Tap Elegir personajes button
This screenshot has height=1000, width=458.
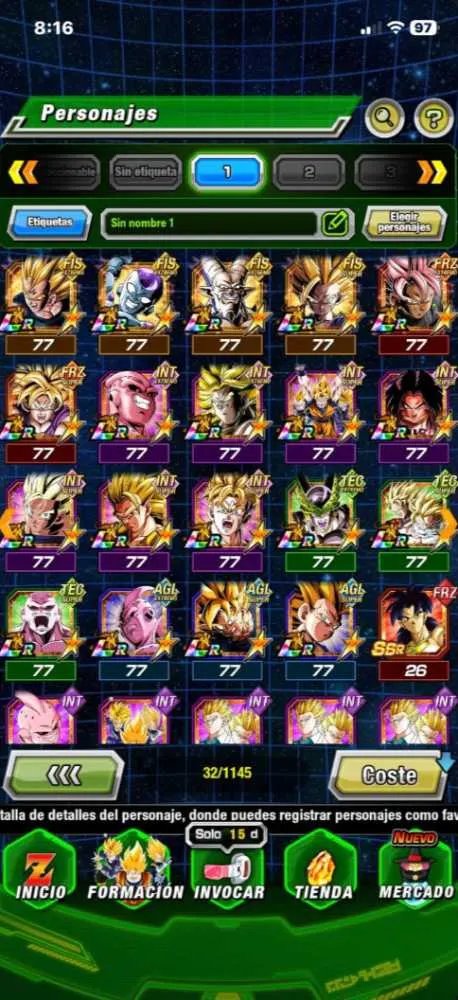pyautogui.click(x=405, y=223)
